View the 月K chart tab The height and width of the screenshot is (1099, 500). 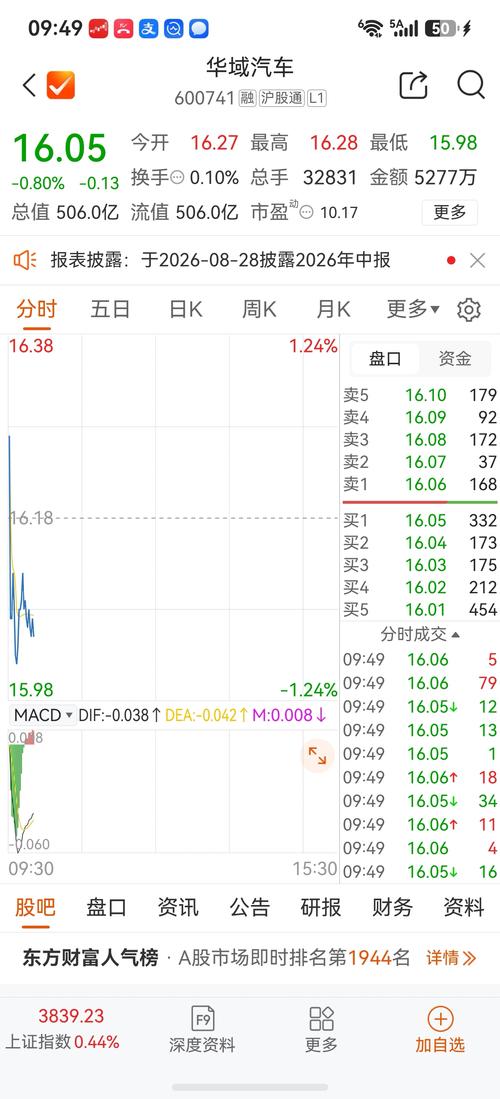pyautogui.click(x=333, y=309)
